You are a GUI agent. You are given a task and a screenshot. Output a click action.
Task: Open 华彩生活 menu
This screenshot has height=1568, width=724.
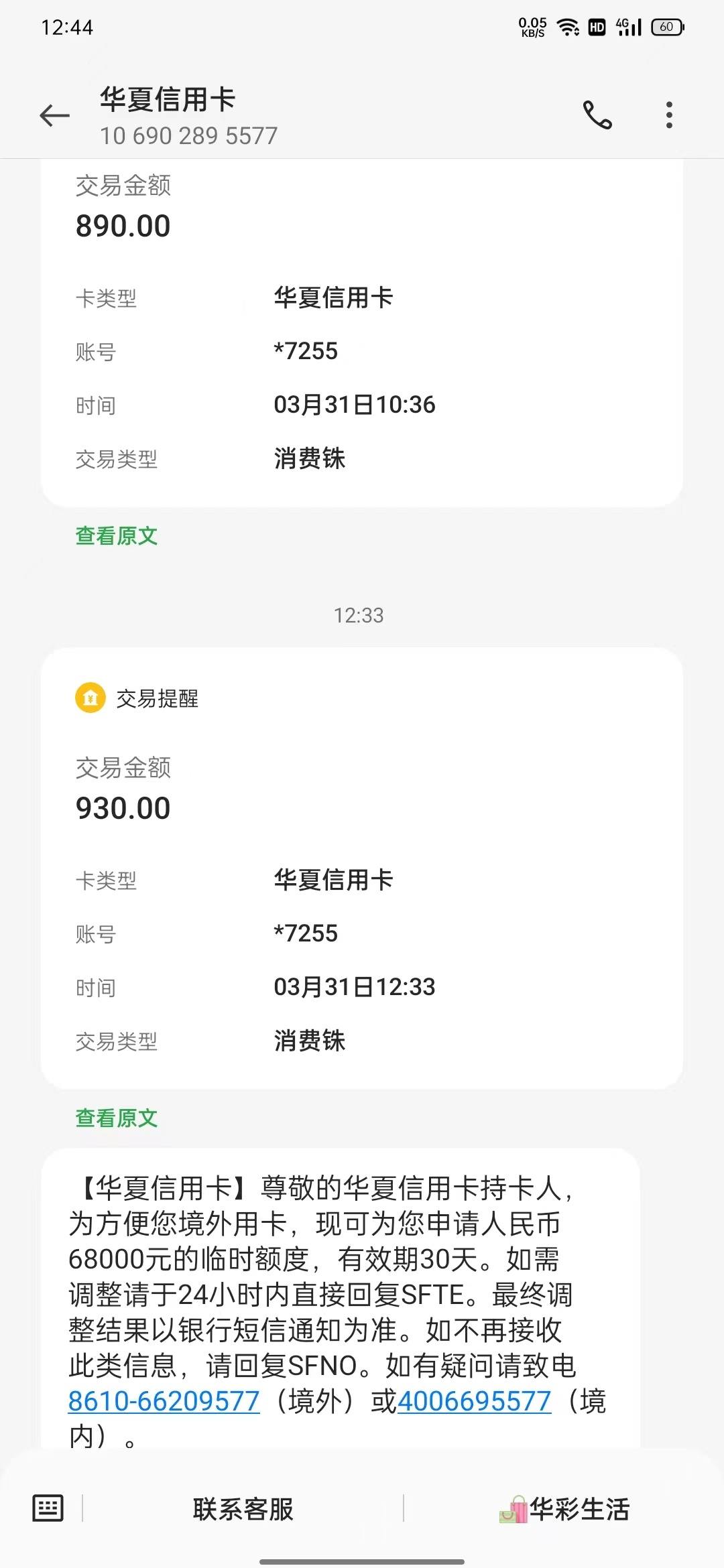pos(564,1509)
